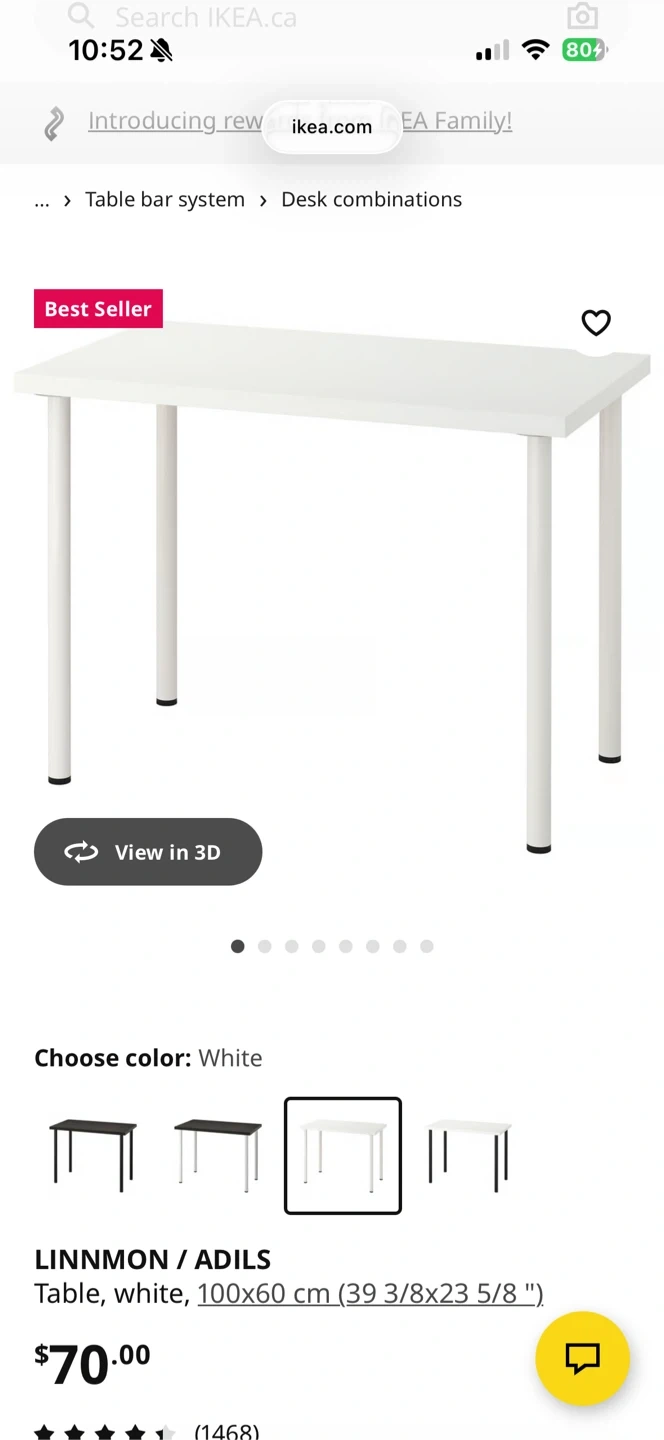Open the camera visual search icon

(582, 17)
